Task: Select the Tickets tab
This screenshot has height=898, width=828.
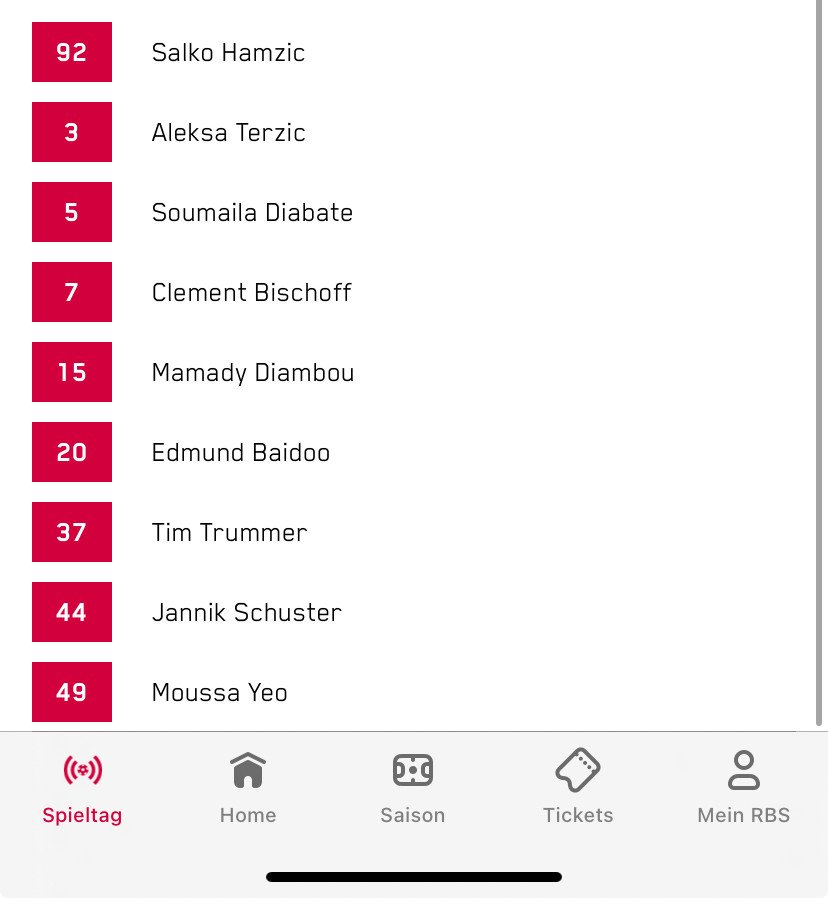Action: (x=578, y=788)
